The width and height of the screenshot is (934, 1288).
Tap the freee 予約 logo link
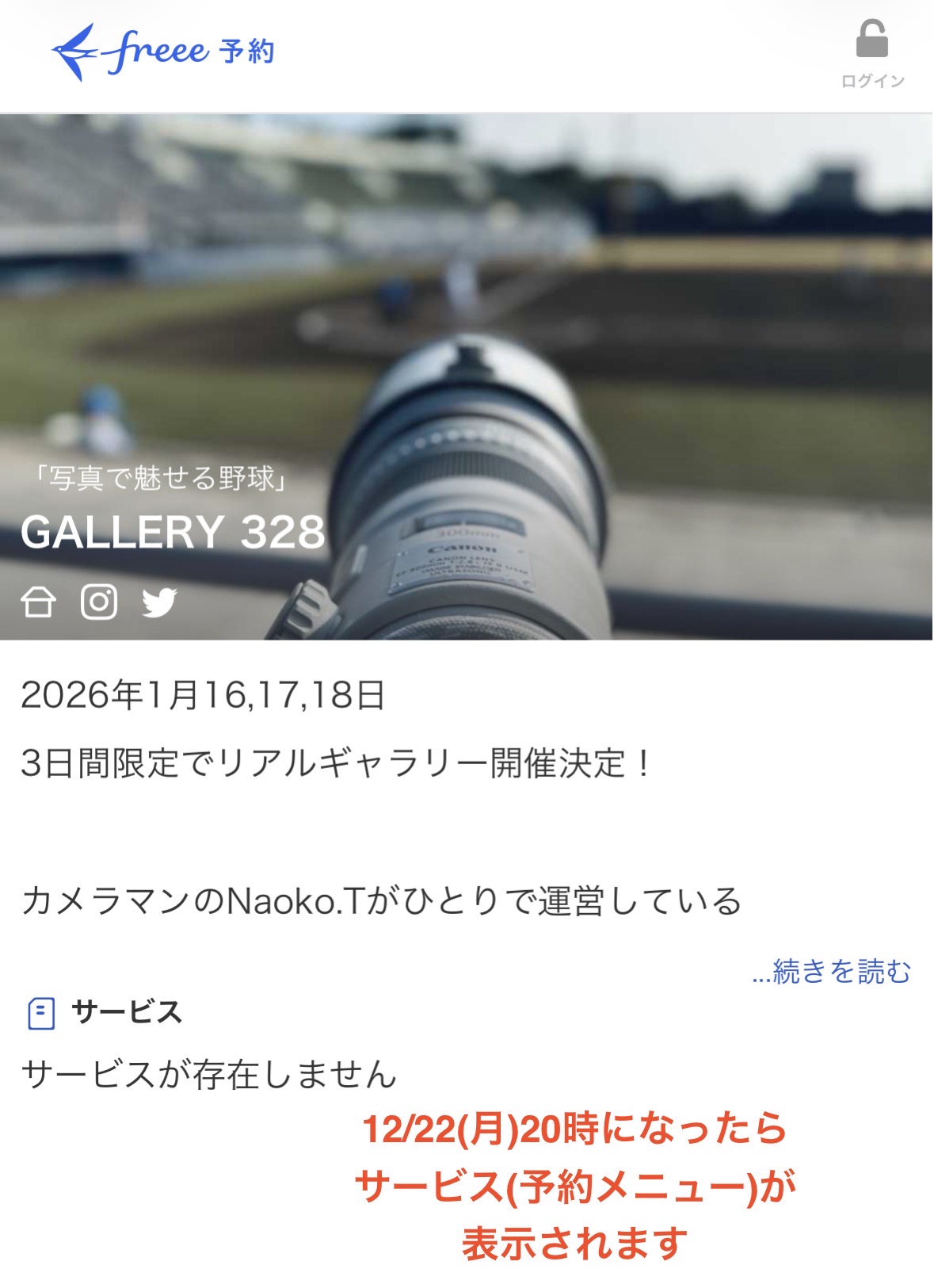tap(163, 52)
